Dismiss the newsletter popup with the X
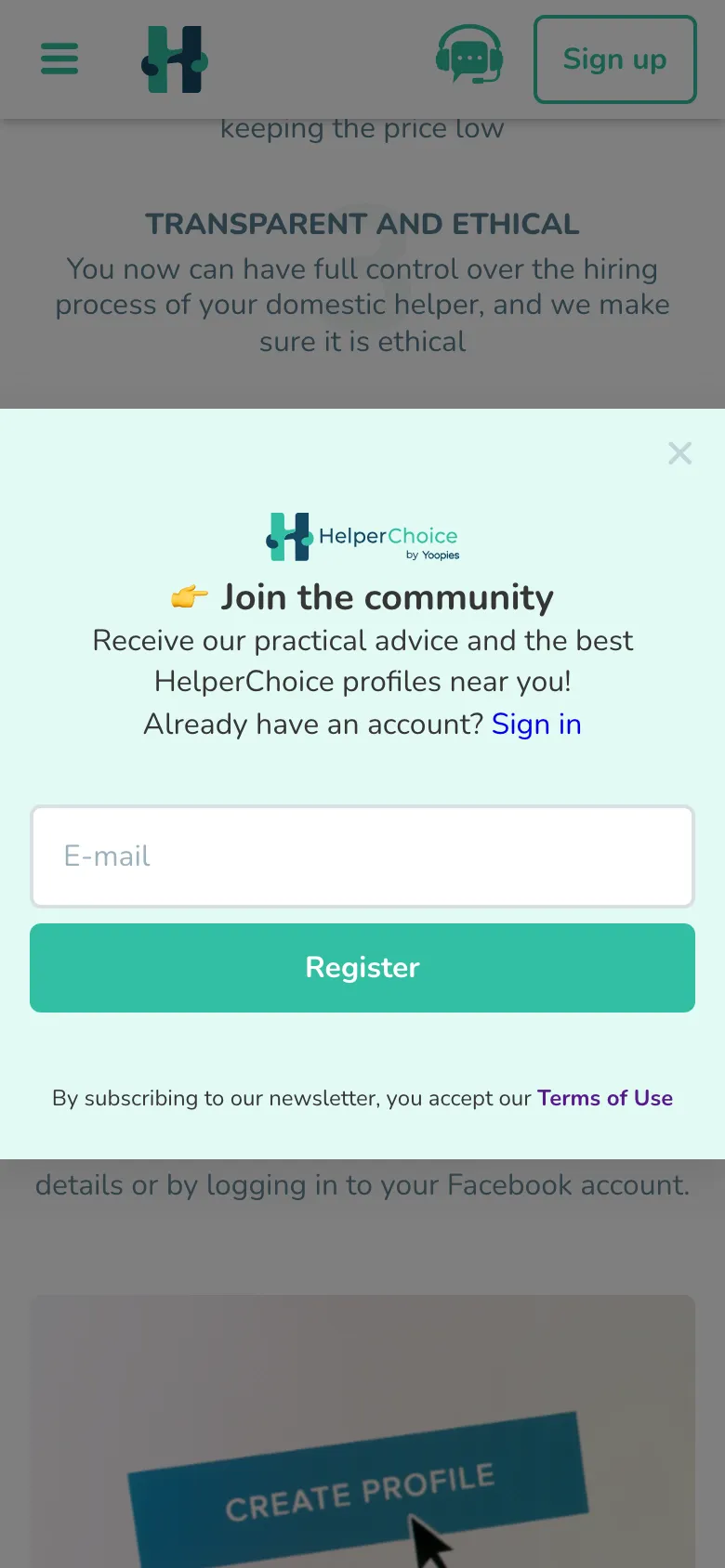Viewport: 725px width, 1568px height. pyautogui.click(x=679, y=453)
